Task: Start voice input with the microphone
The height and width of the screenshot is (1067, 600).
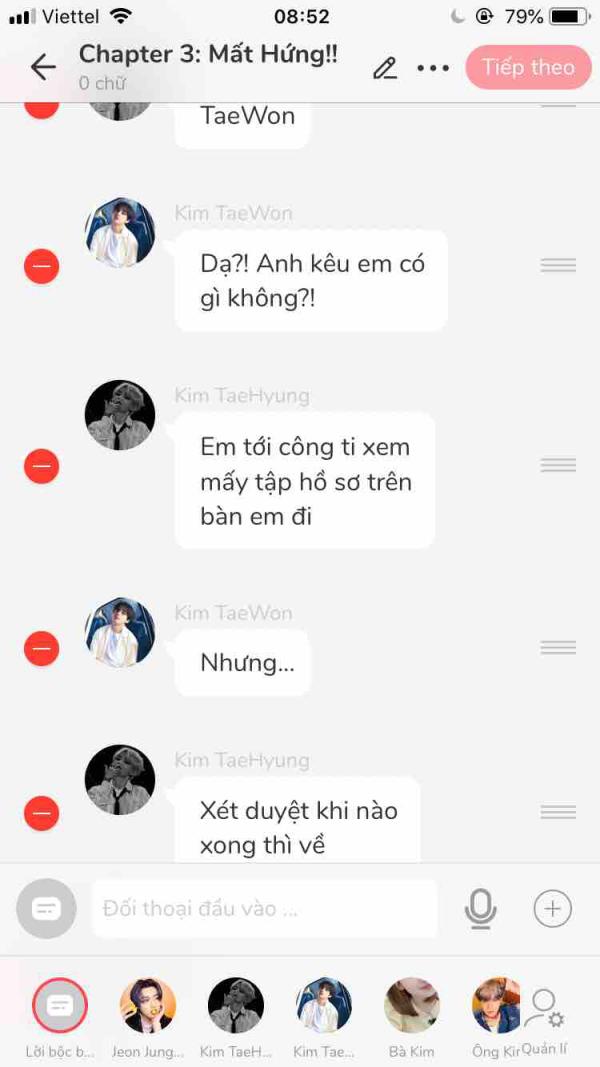Action: coord(481,908)
